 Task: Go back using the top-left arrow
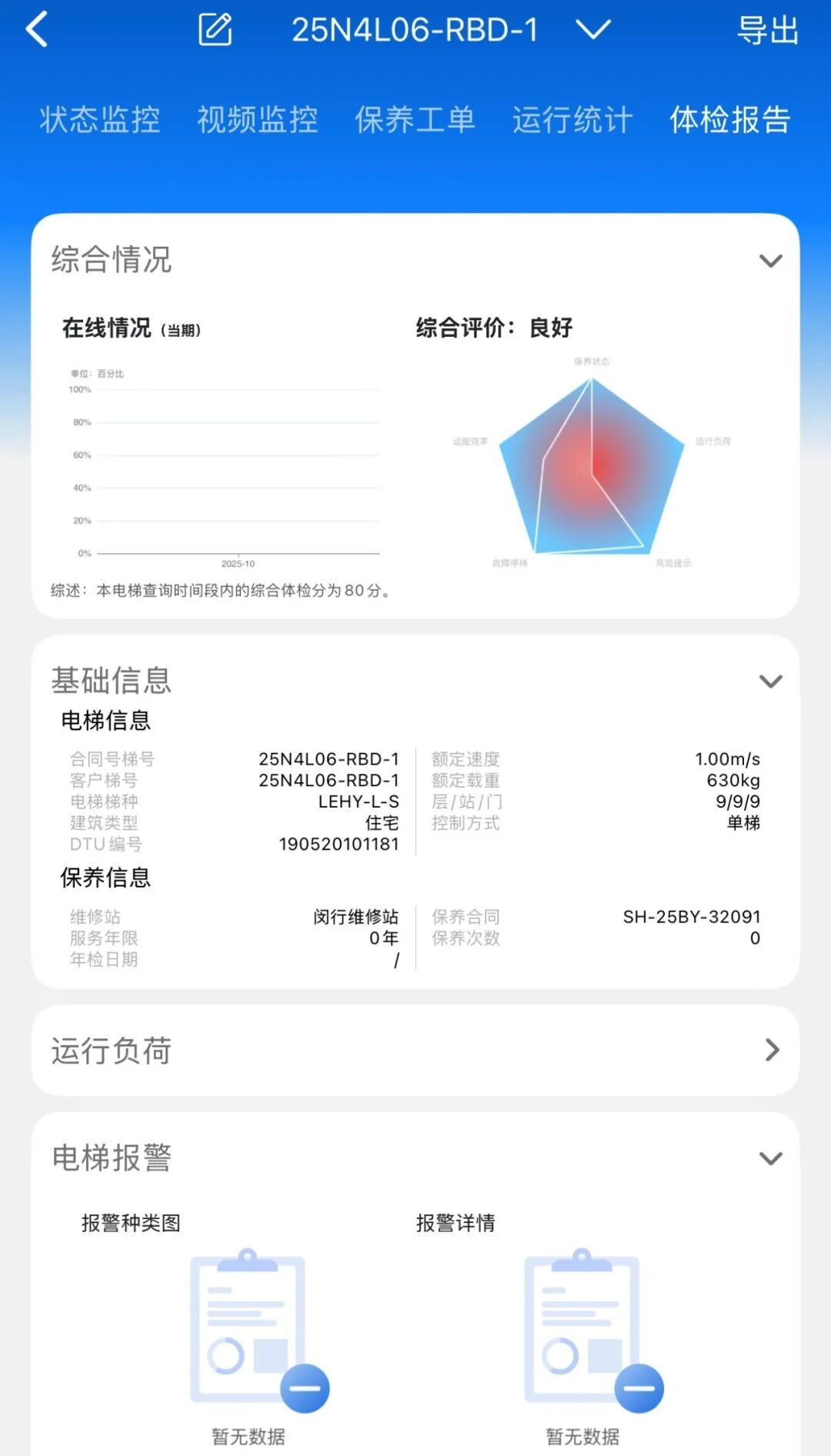tap(37, 30)
